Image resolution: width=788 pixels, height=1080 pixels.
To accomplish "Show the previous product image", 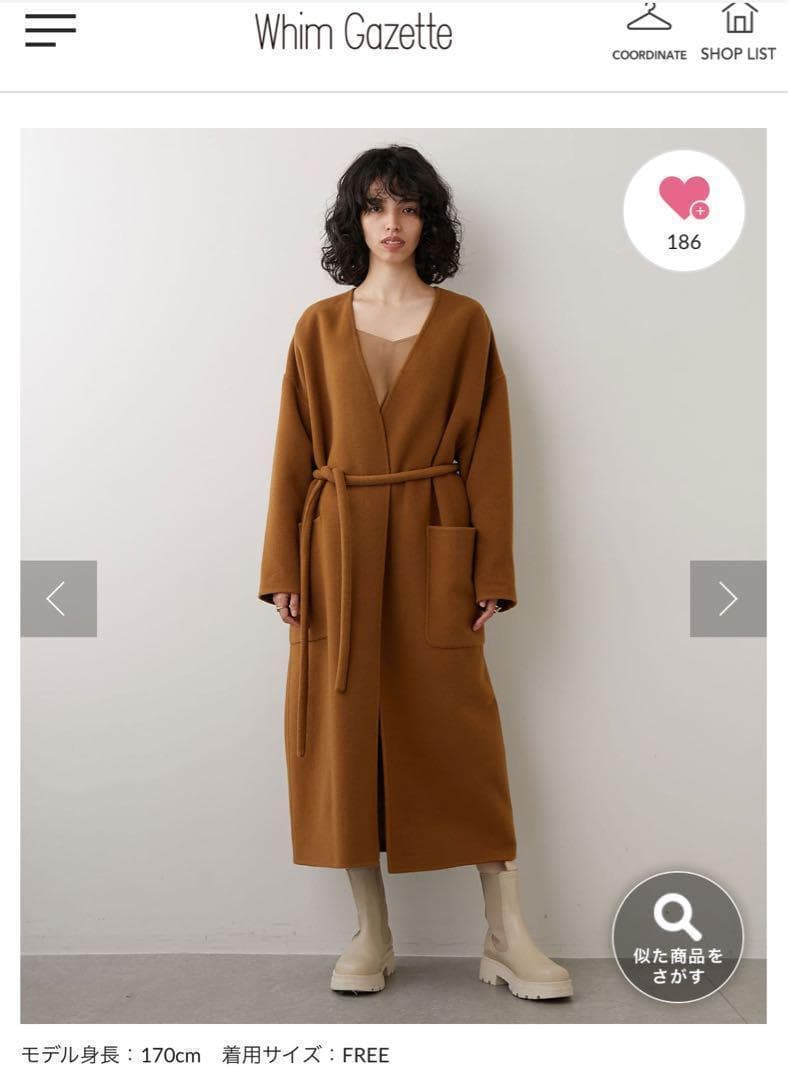I will pos(58,599).
